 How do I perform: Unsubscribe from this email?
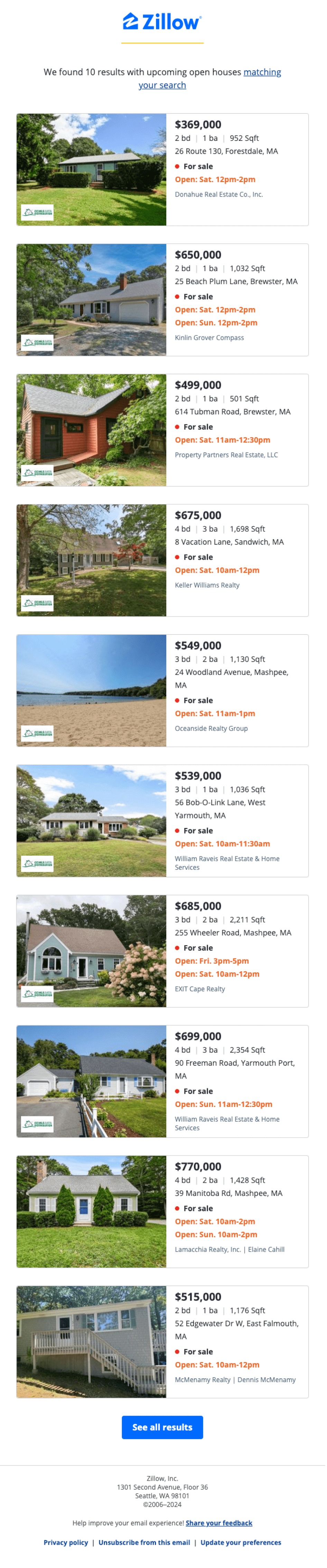pyautogui.click(x=144, y=1542)
